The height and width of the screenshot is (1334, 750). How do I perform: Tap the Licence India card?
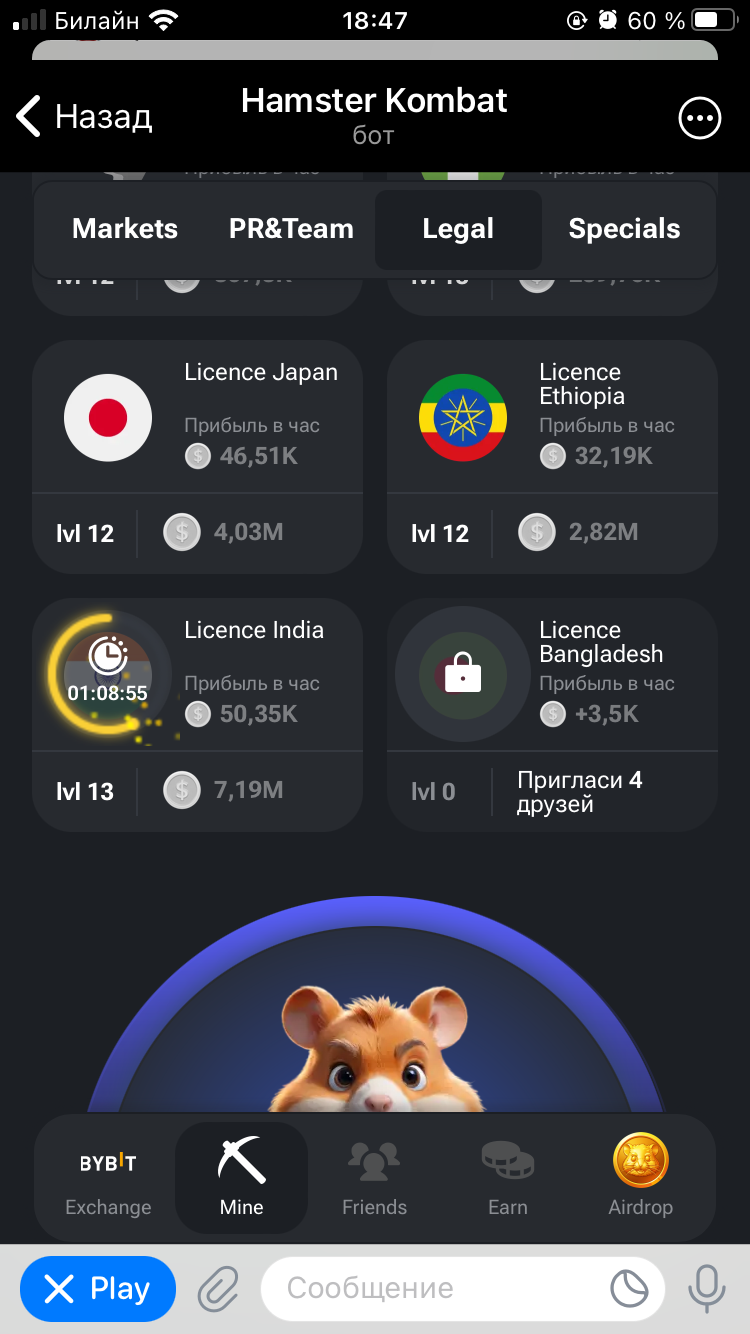click(197, 715)
